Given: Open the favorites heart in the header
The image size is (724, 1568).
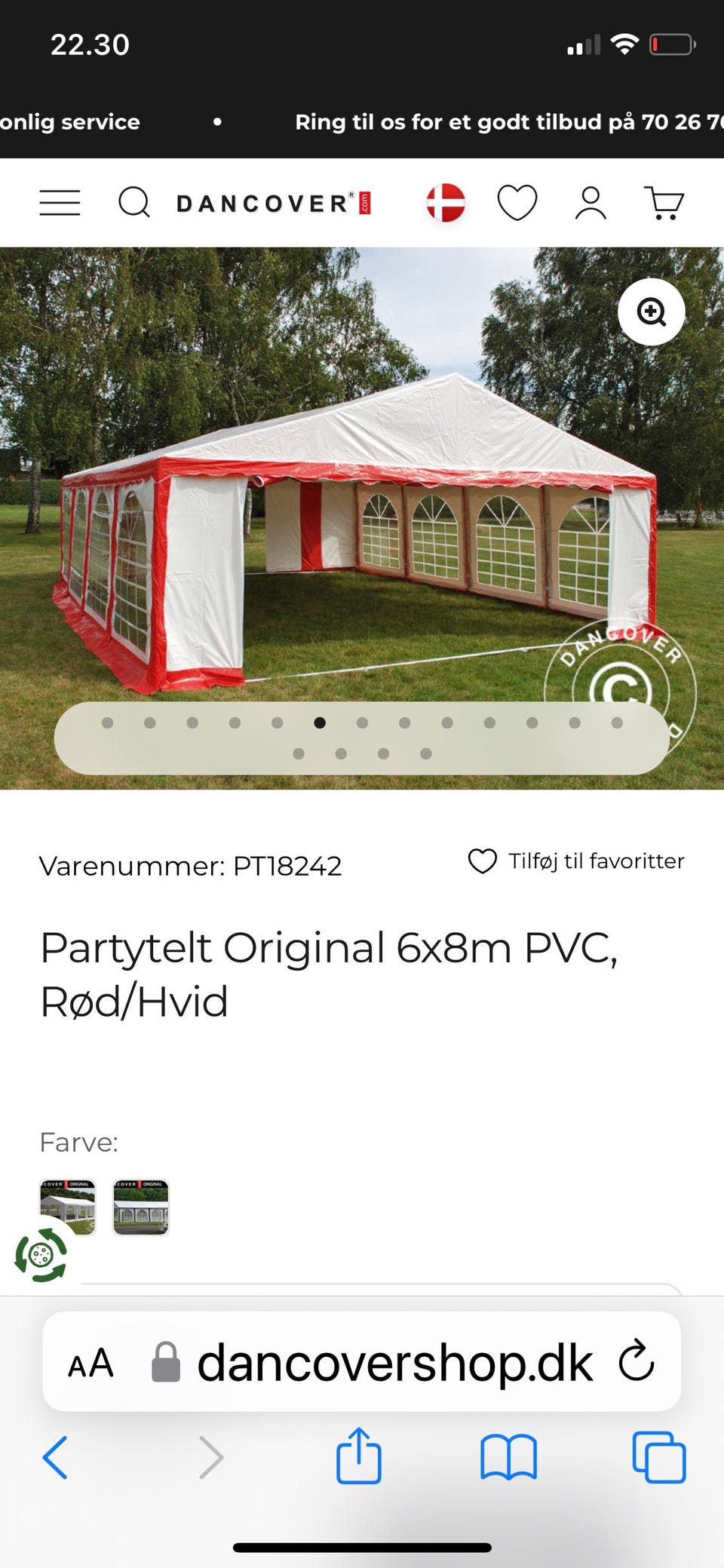Looking at the screenshot, I should point(517,203).
